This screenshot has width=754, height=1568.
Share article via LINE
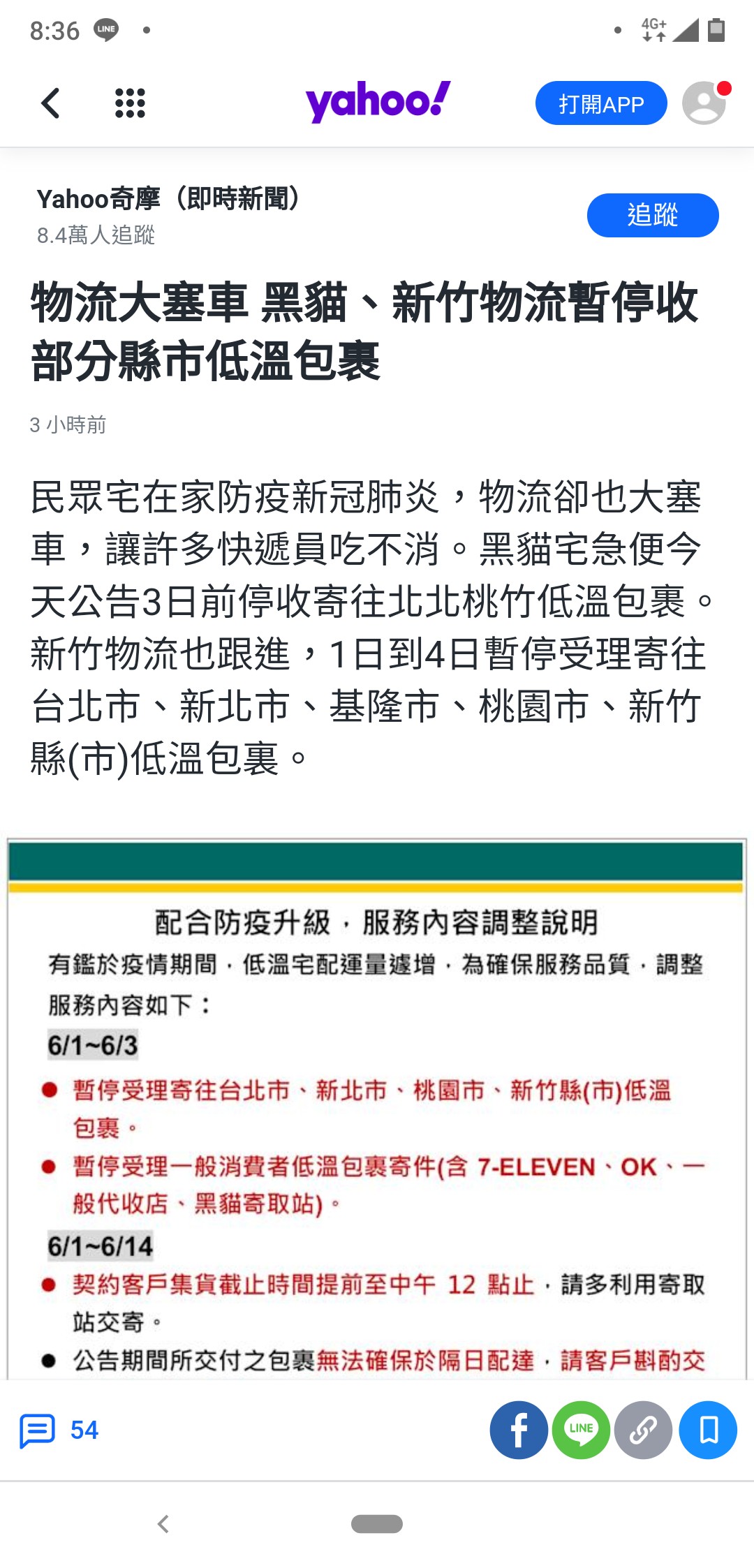tap(581, 1430)
